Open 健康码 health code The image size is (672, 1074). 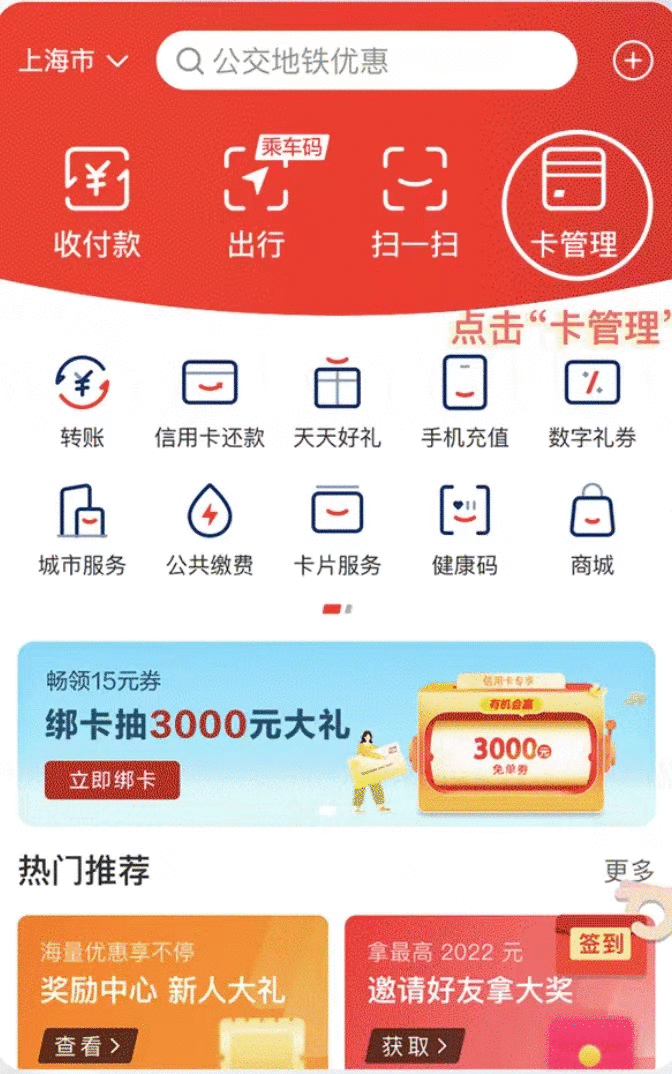(x=465, y=529)
